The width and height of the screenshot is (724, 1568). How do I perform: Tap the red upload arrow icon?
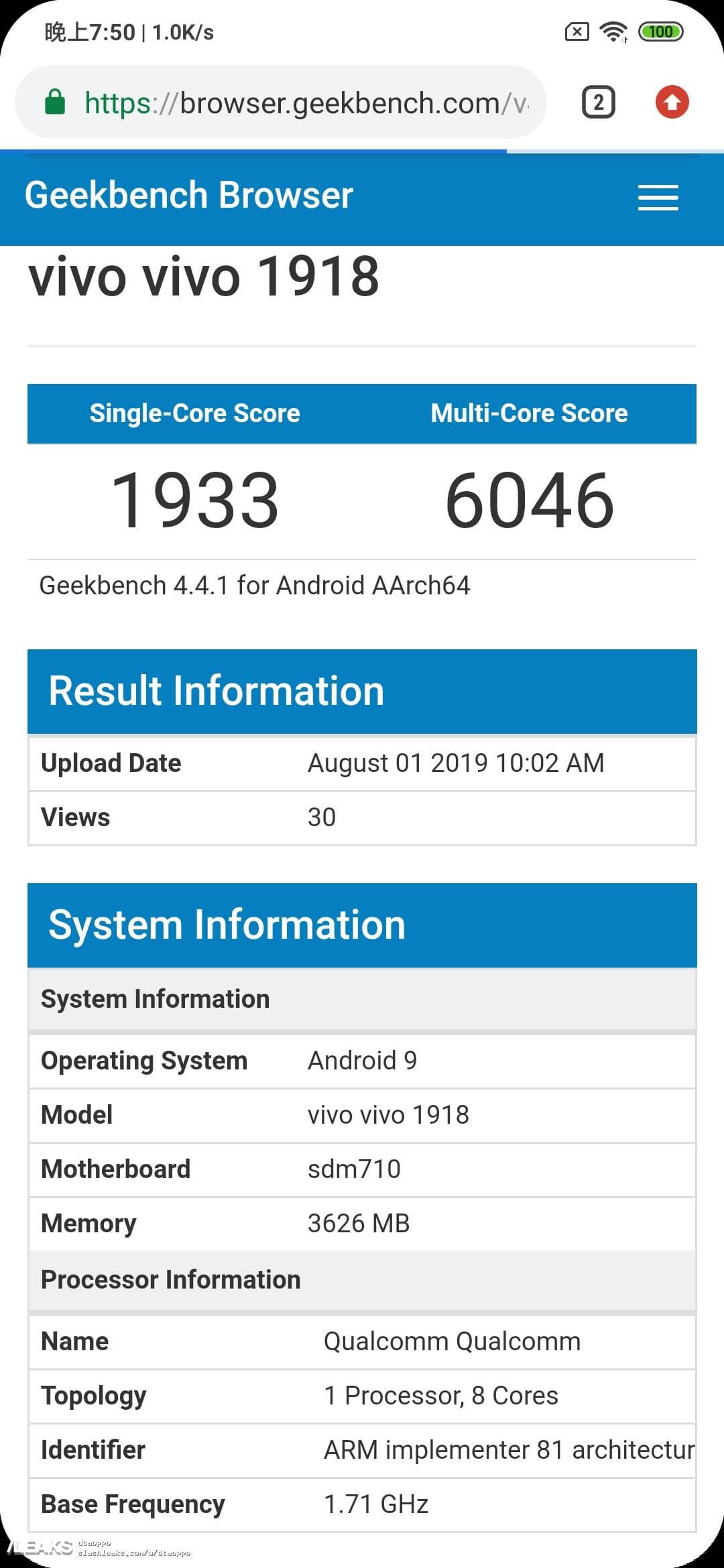[672, 103]
